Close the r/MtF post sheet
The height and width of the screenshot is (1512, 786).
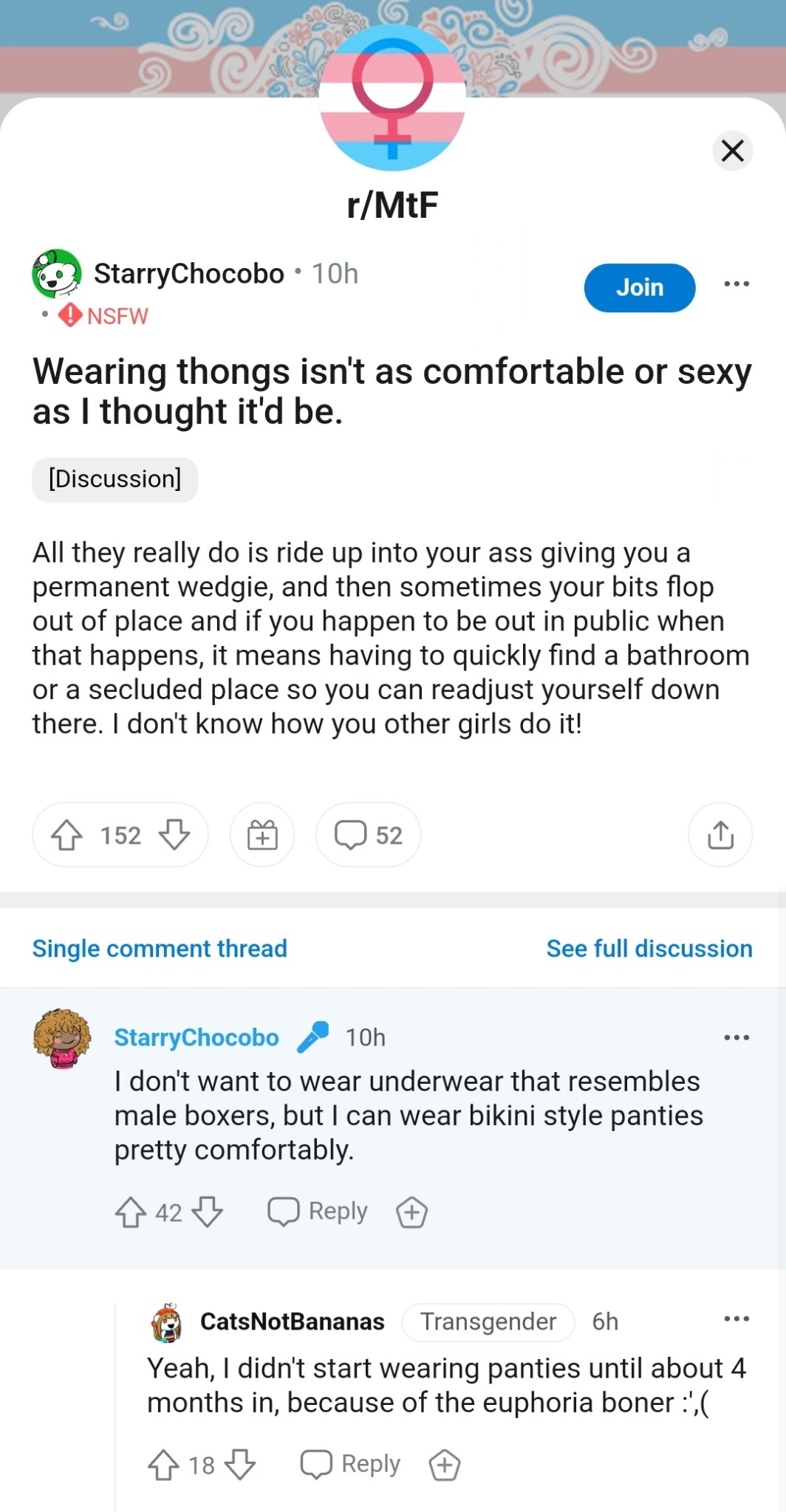732,151
